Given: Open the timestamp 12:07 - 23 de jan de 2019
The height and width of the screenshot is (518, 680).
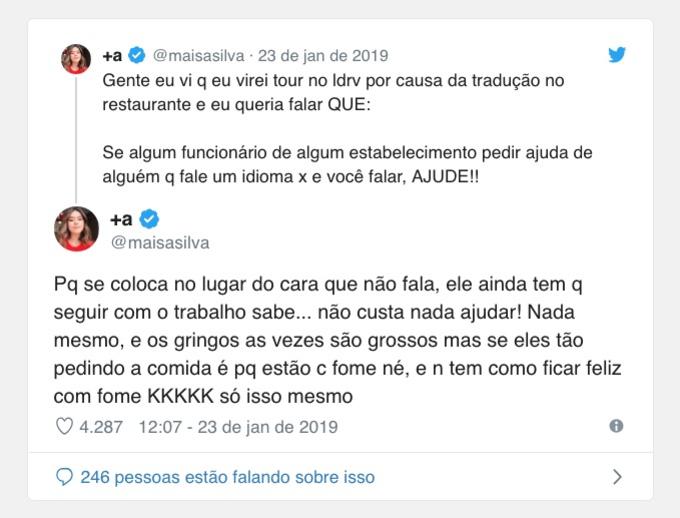Looking at the screenshot, I should click(238, 427).
